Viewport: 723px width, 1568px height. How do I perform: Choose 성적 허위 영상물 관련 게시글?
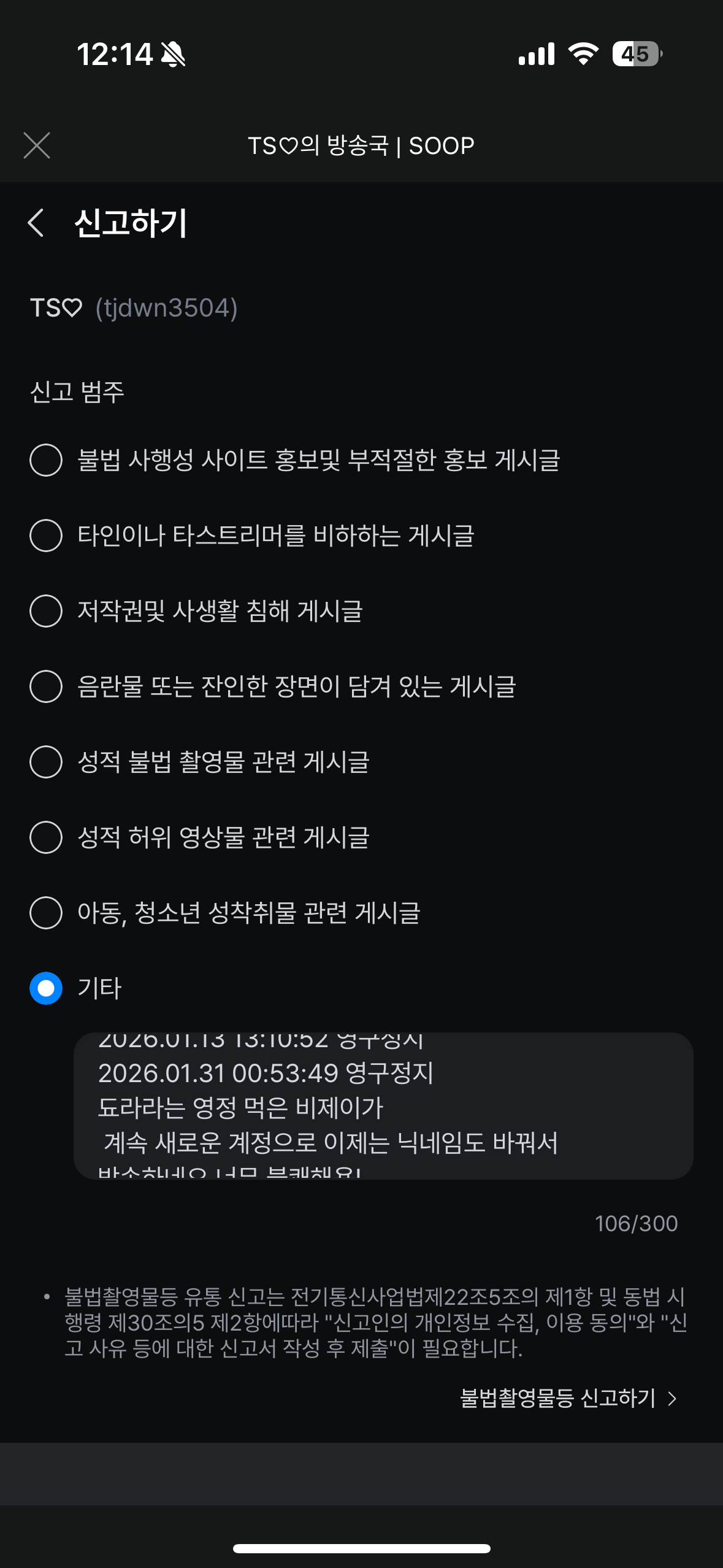(46, 837)
